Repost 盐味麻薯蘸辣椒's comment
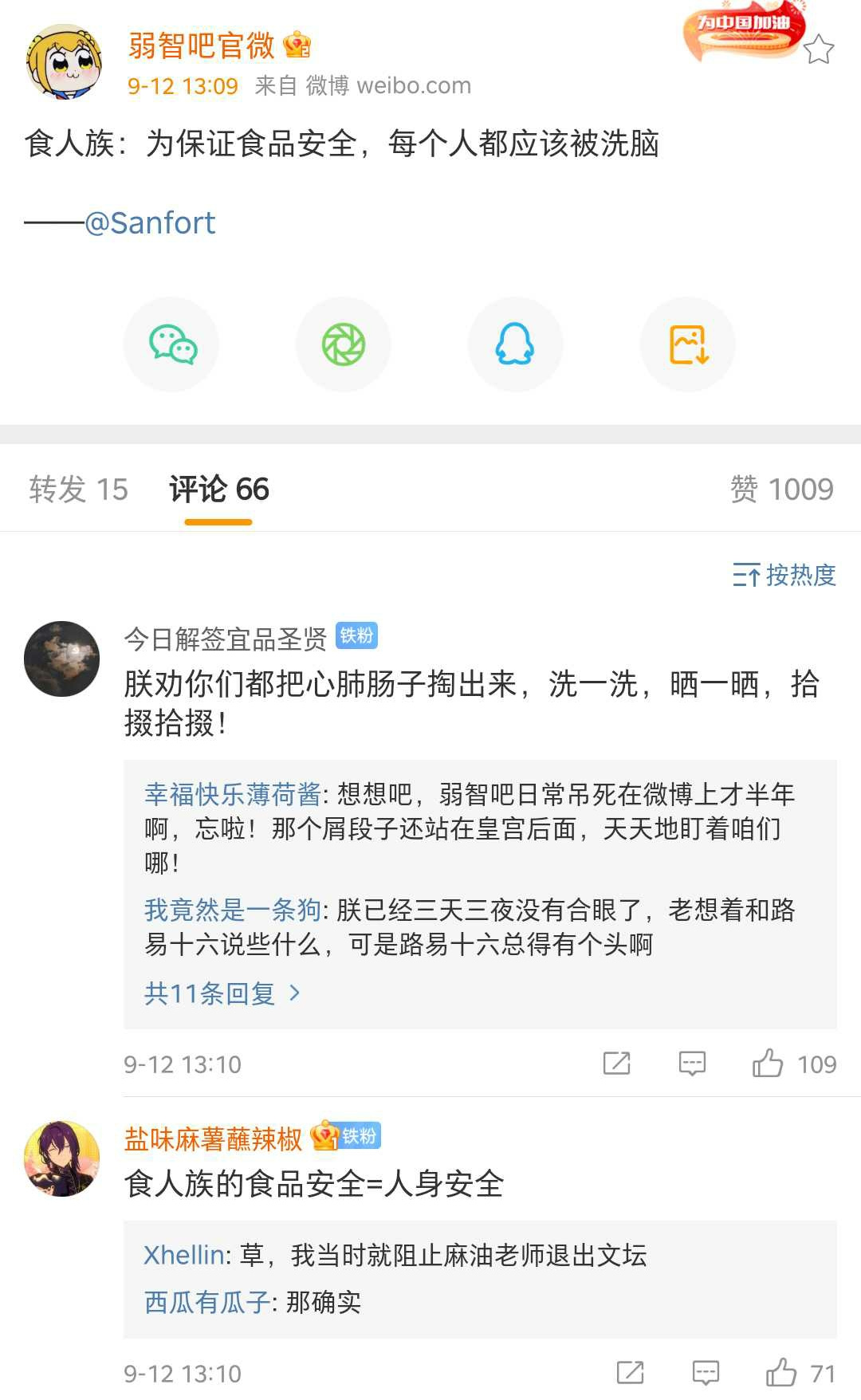The height and width of the screenshot is (1400, 861). click(x=630, y=1373)
